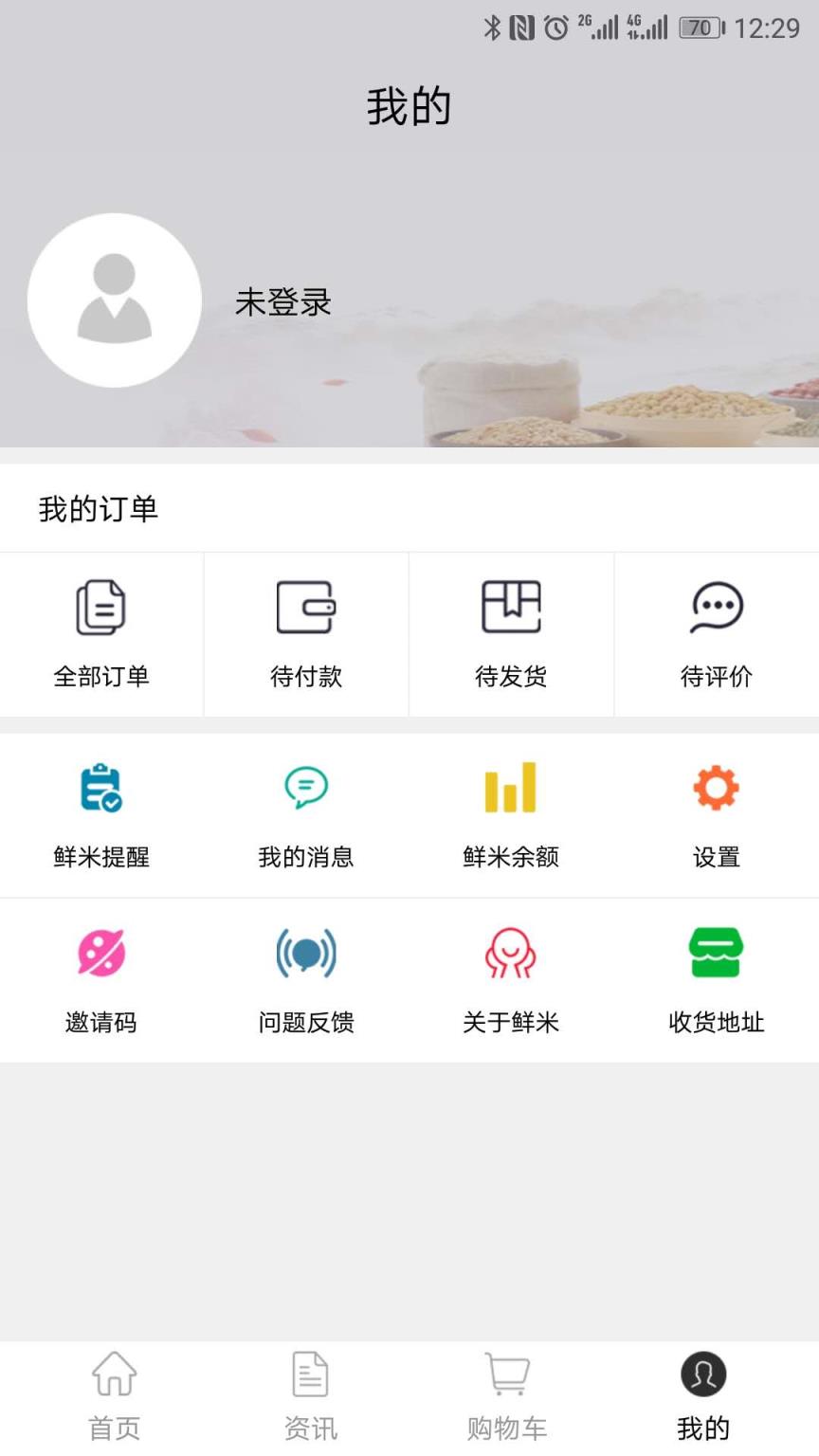Click the 我的订单 section header
The image size is (819, 1456).
click(x=98, y=509)
